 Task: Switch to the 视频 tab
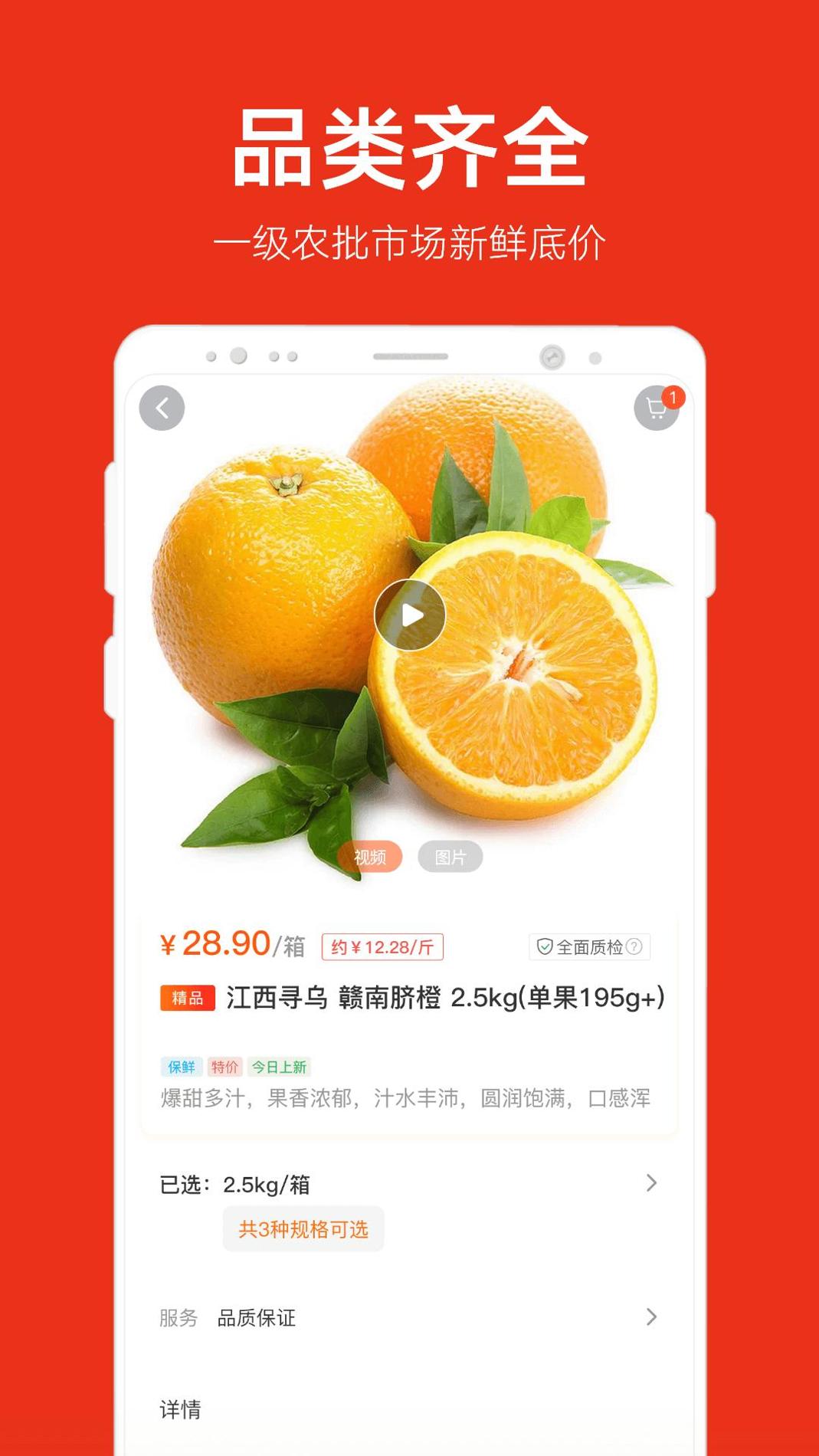pos(371,857)
